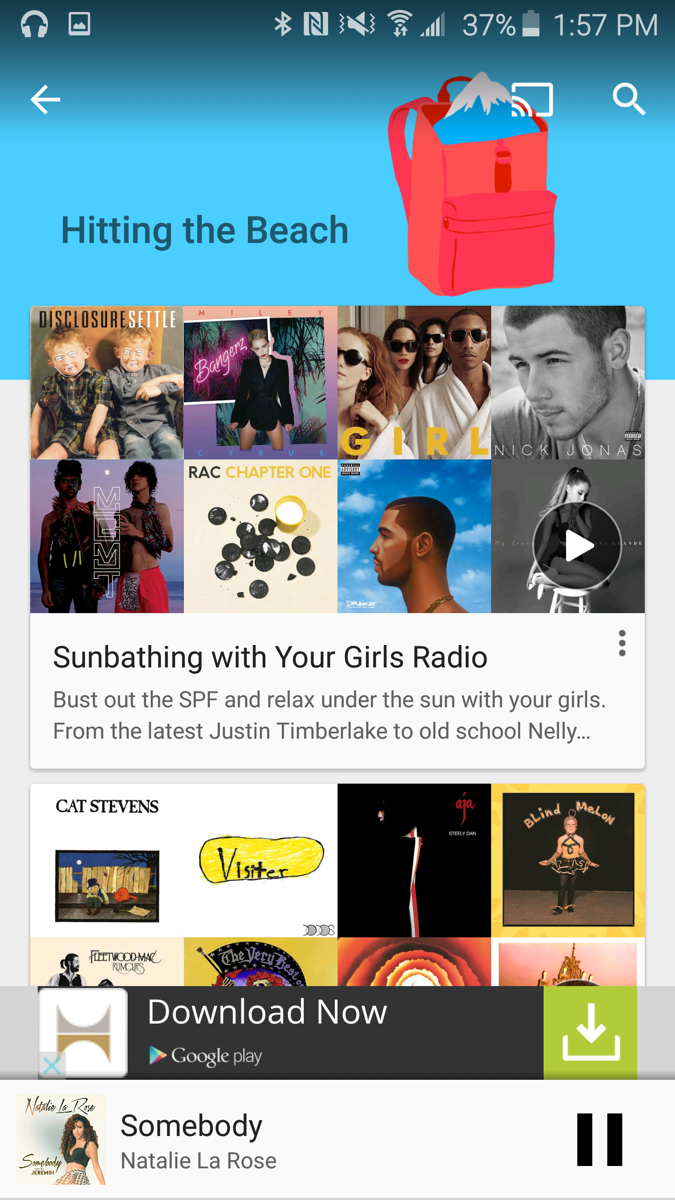The width and height of the screenshot is (675, 1200).
Task: Open overflow menu for Sunbathing with Your Girls Radio
Action: tap(622, 643)
